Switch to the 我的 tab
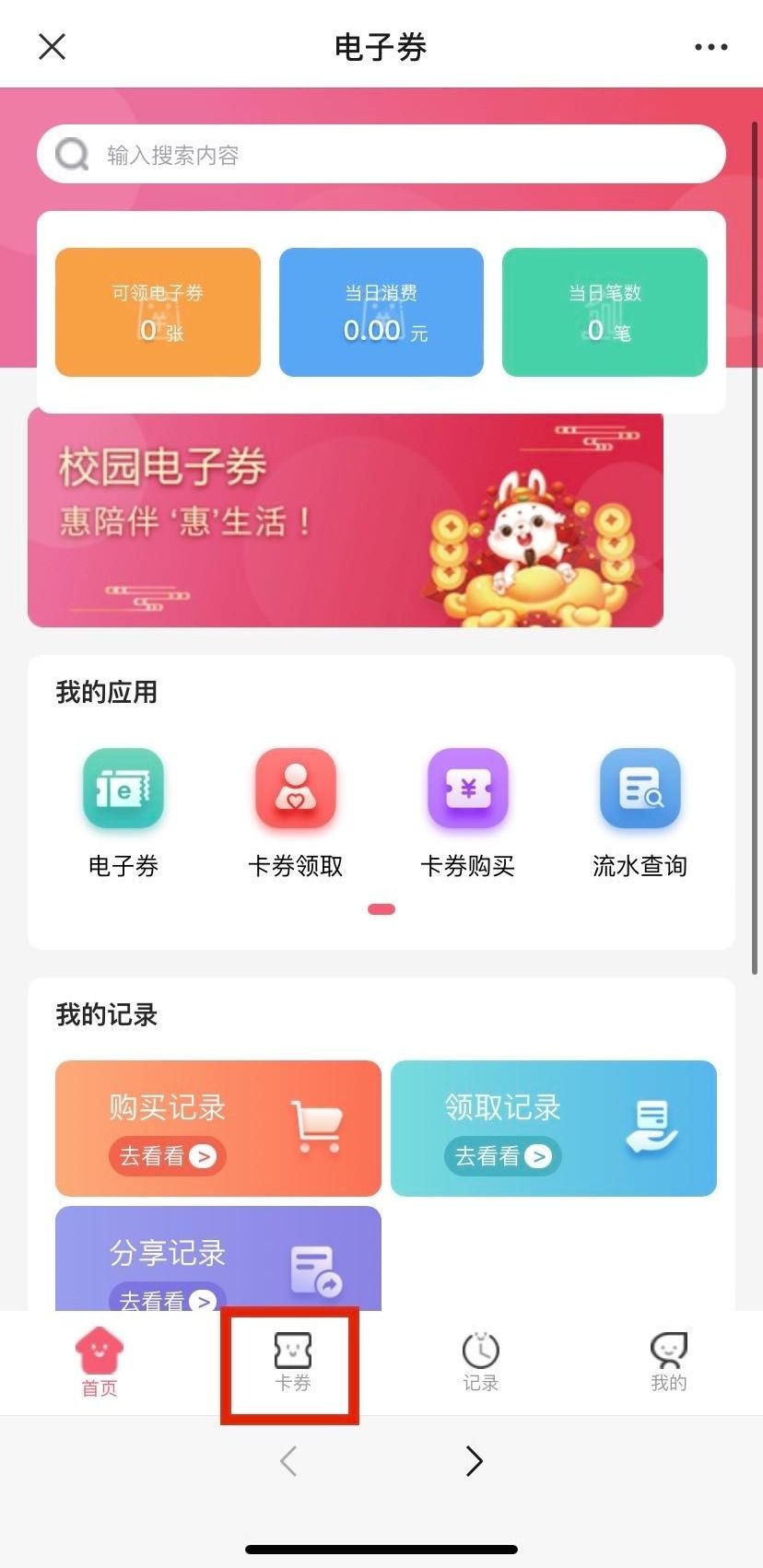 point(668,1363)
